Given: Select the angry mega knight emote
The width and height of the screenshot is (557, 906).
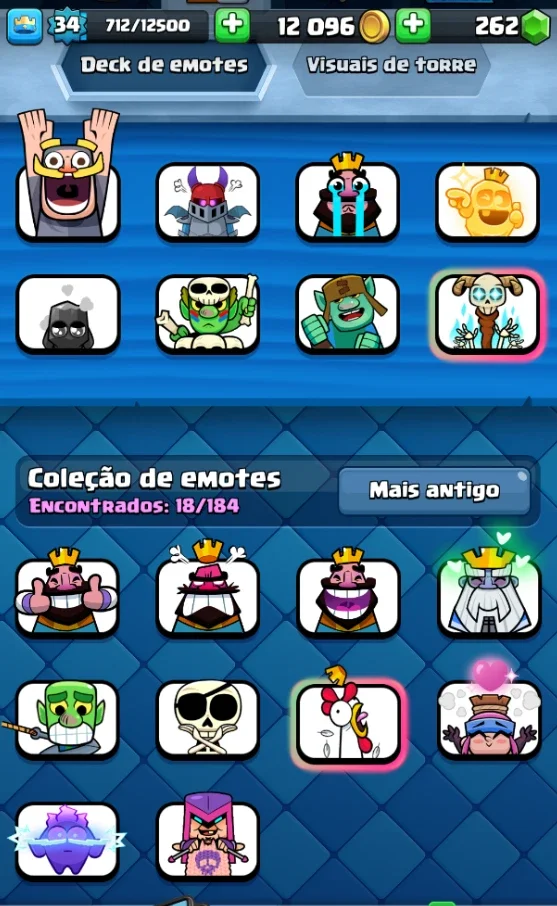Looking at the screenshot, I should 208,202.
